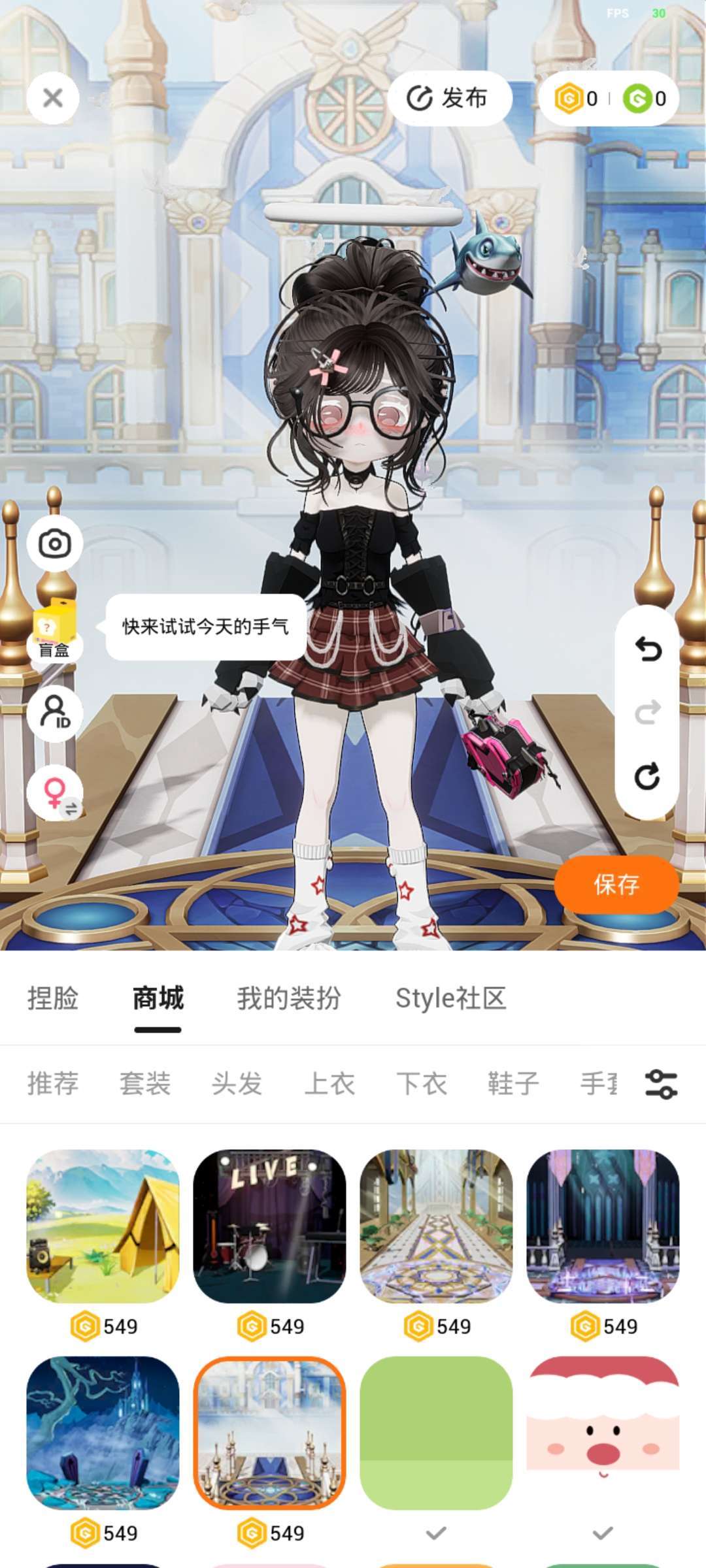Switch avatar gender
706x1568 pixels.
click(54, 792)
